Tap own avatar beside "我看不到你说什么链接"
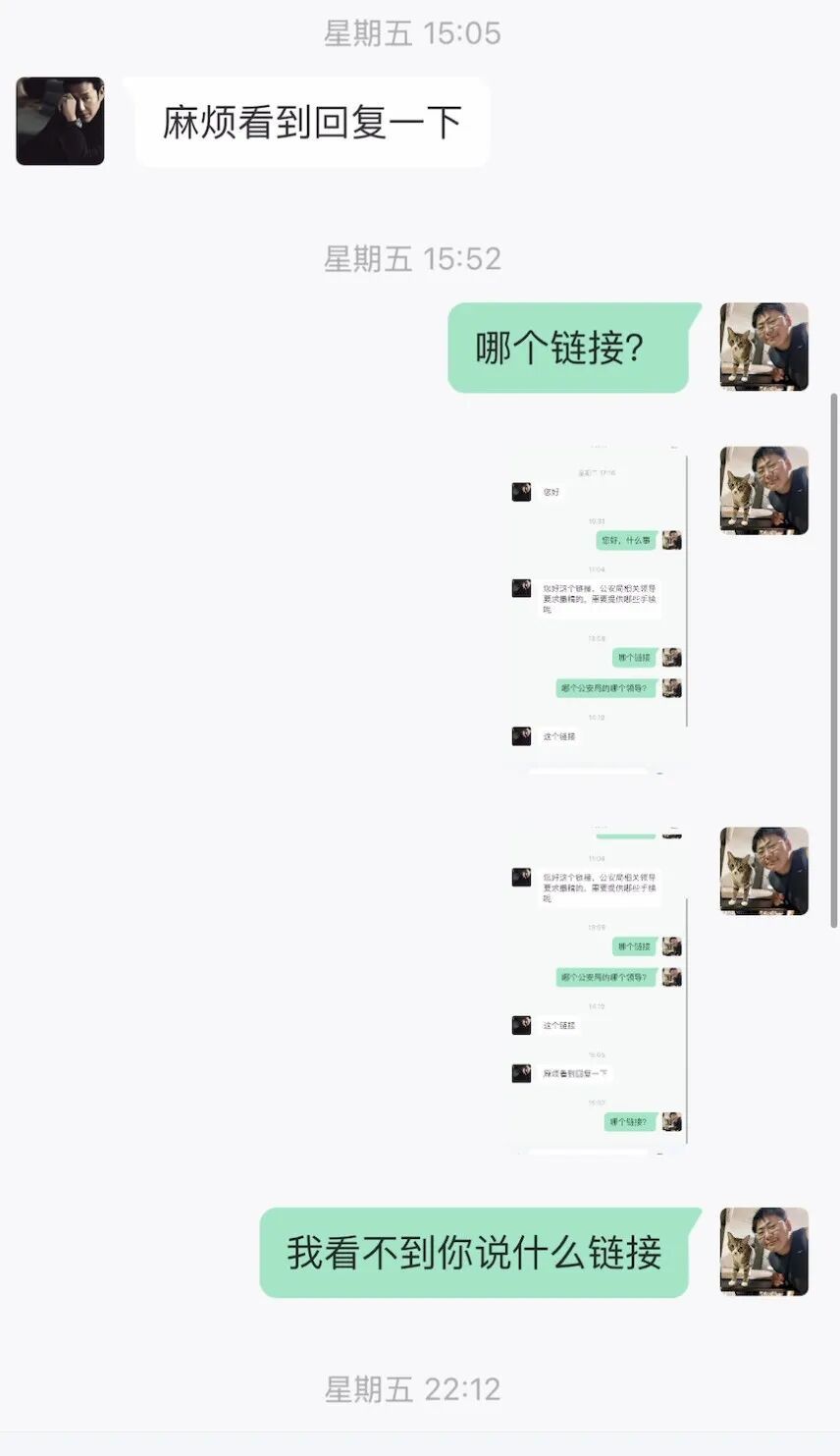 (763, 1252)
